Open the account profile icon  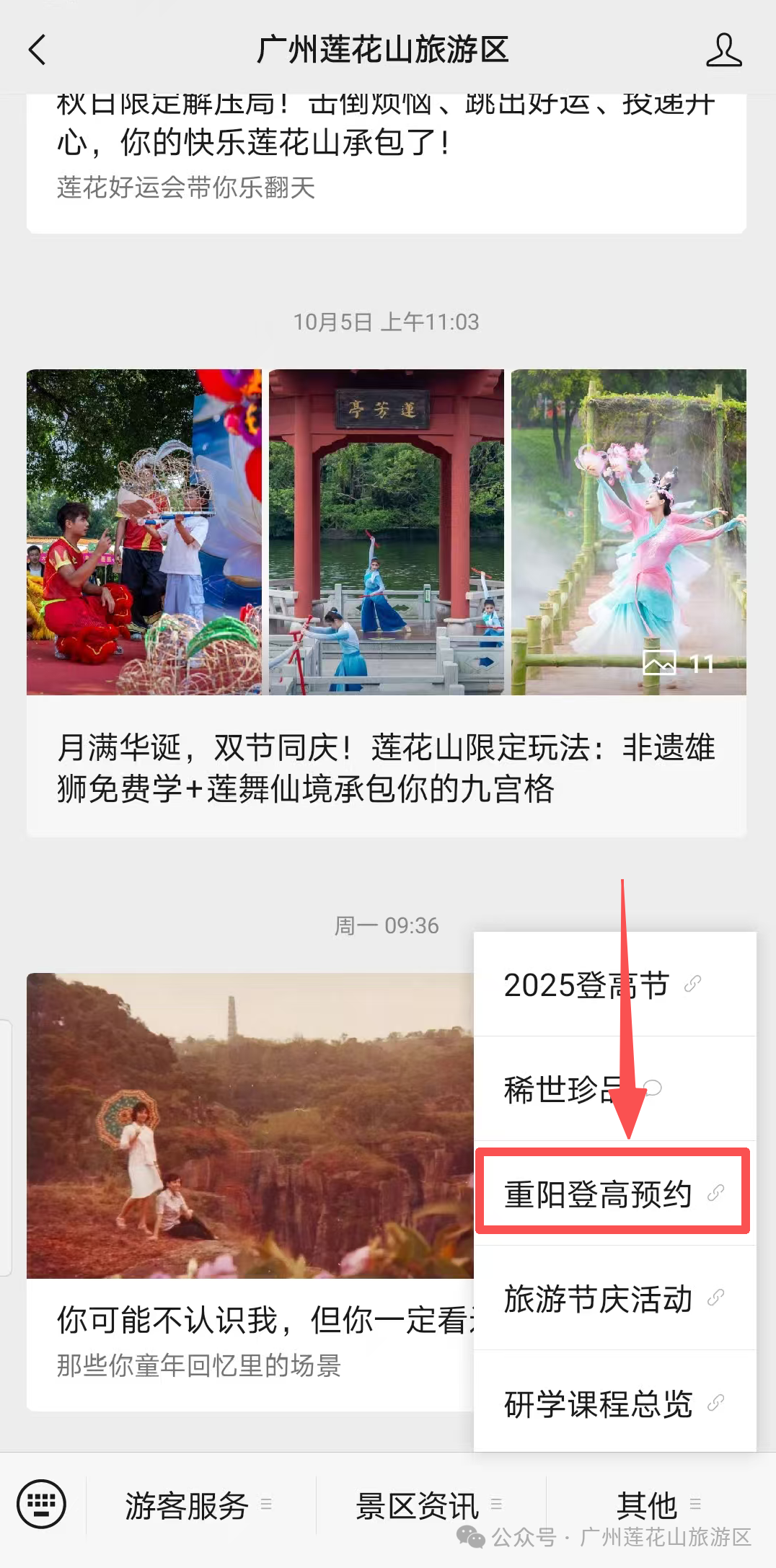(x=723, y=50)
